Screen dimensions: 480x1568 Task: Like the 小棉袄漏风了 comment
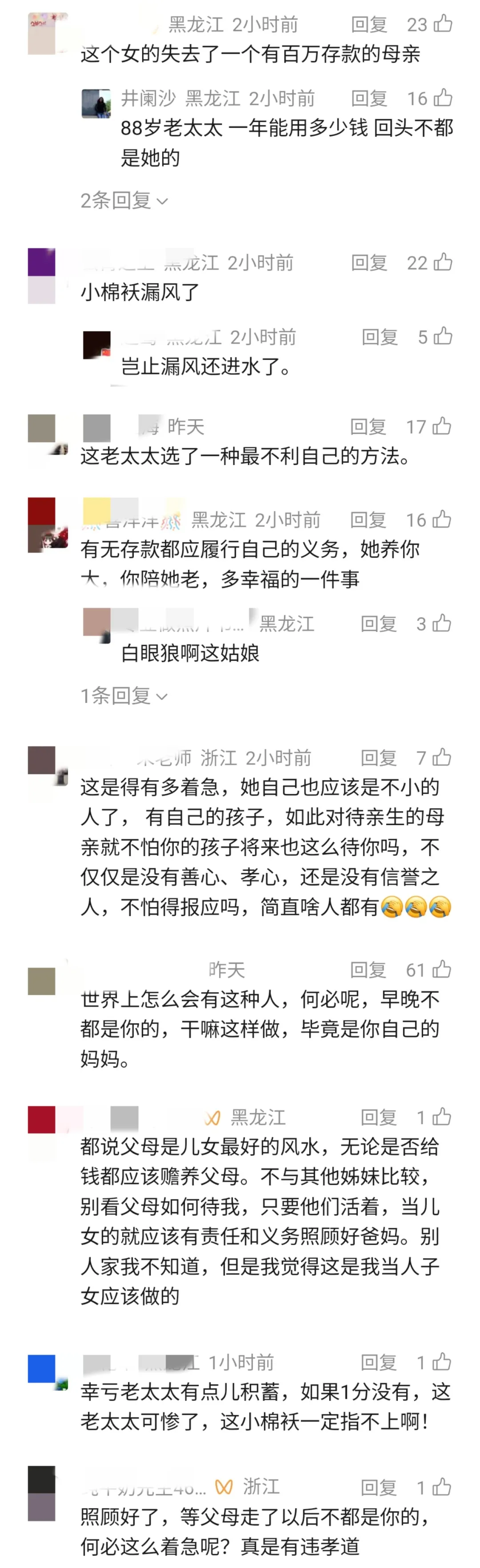tap(443, 262)
